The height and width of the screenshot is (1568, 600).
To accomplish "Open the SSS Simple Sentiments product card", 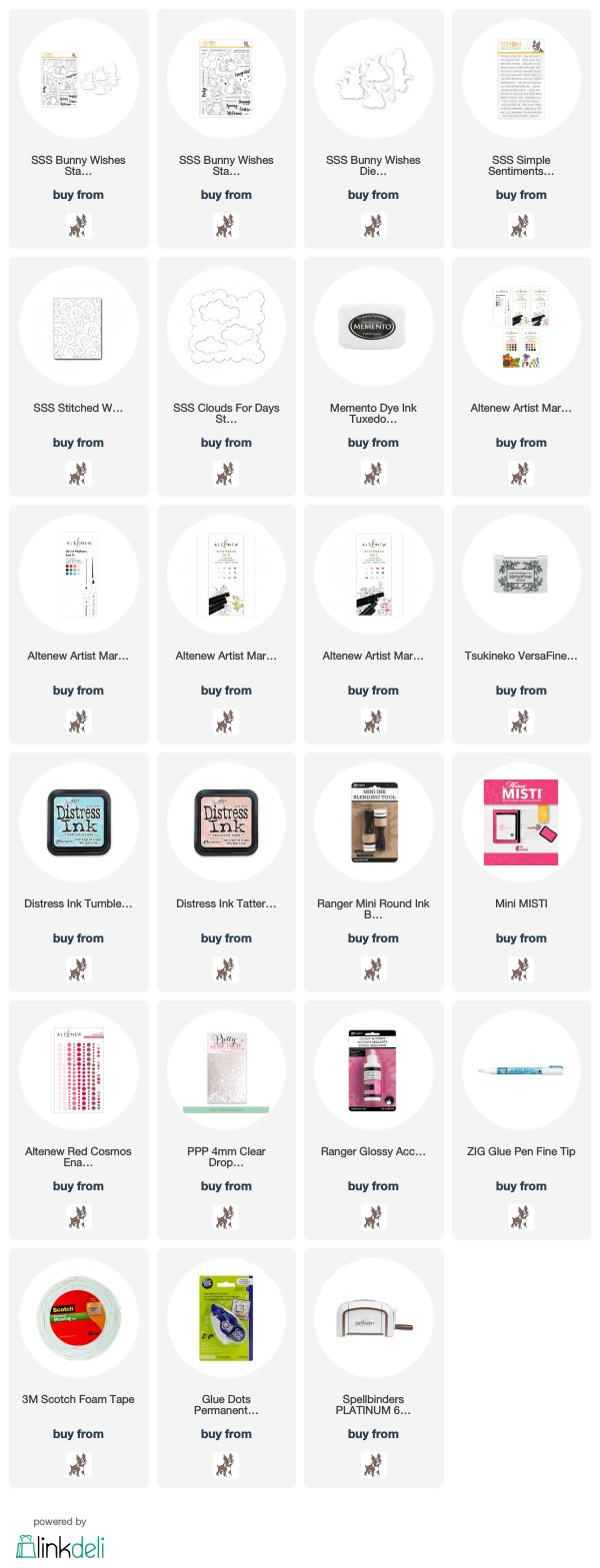I will click(521, 80).
